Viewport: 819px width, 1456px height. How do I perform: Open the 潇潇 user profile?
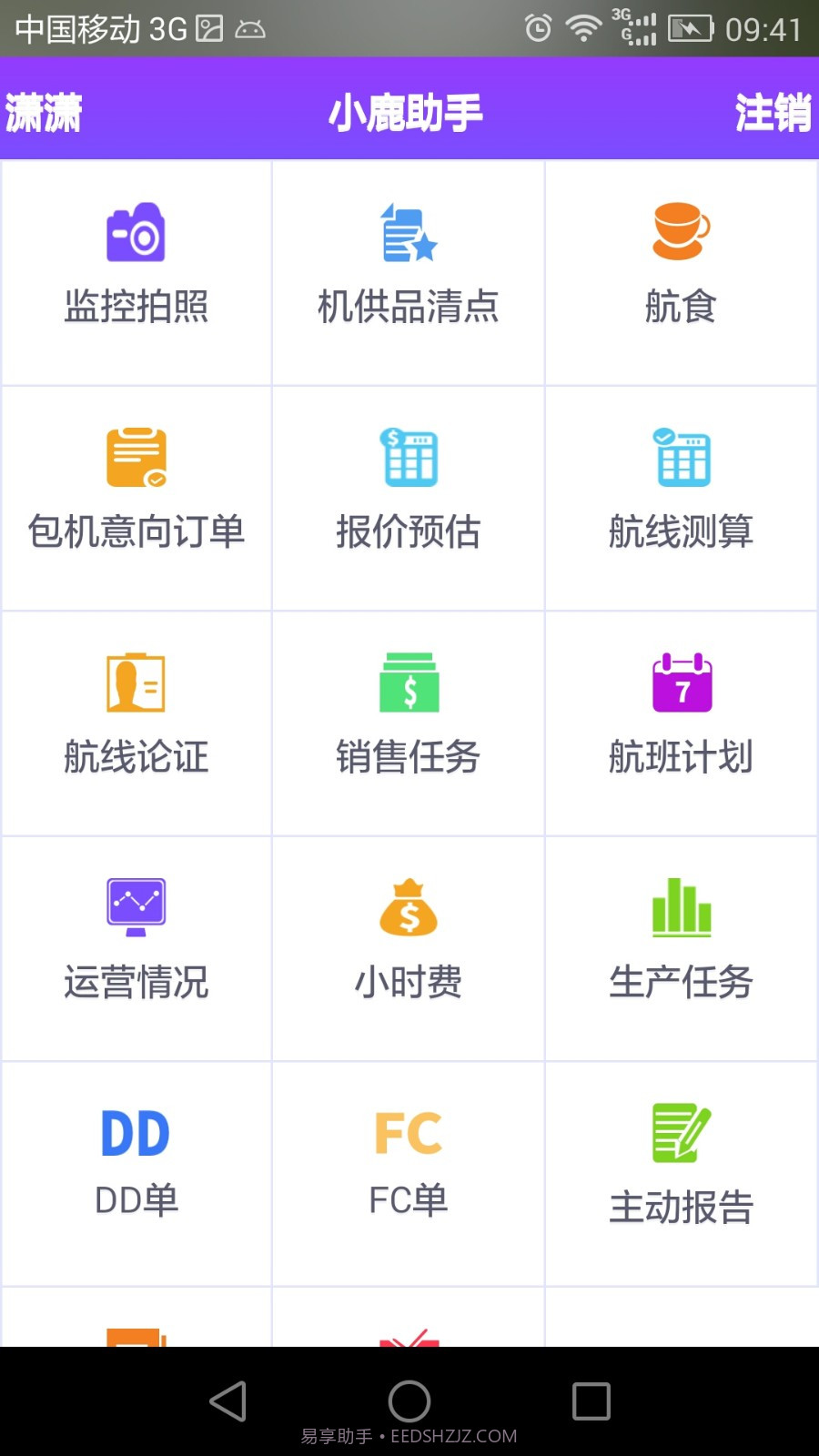(42, 112)
